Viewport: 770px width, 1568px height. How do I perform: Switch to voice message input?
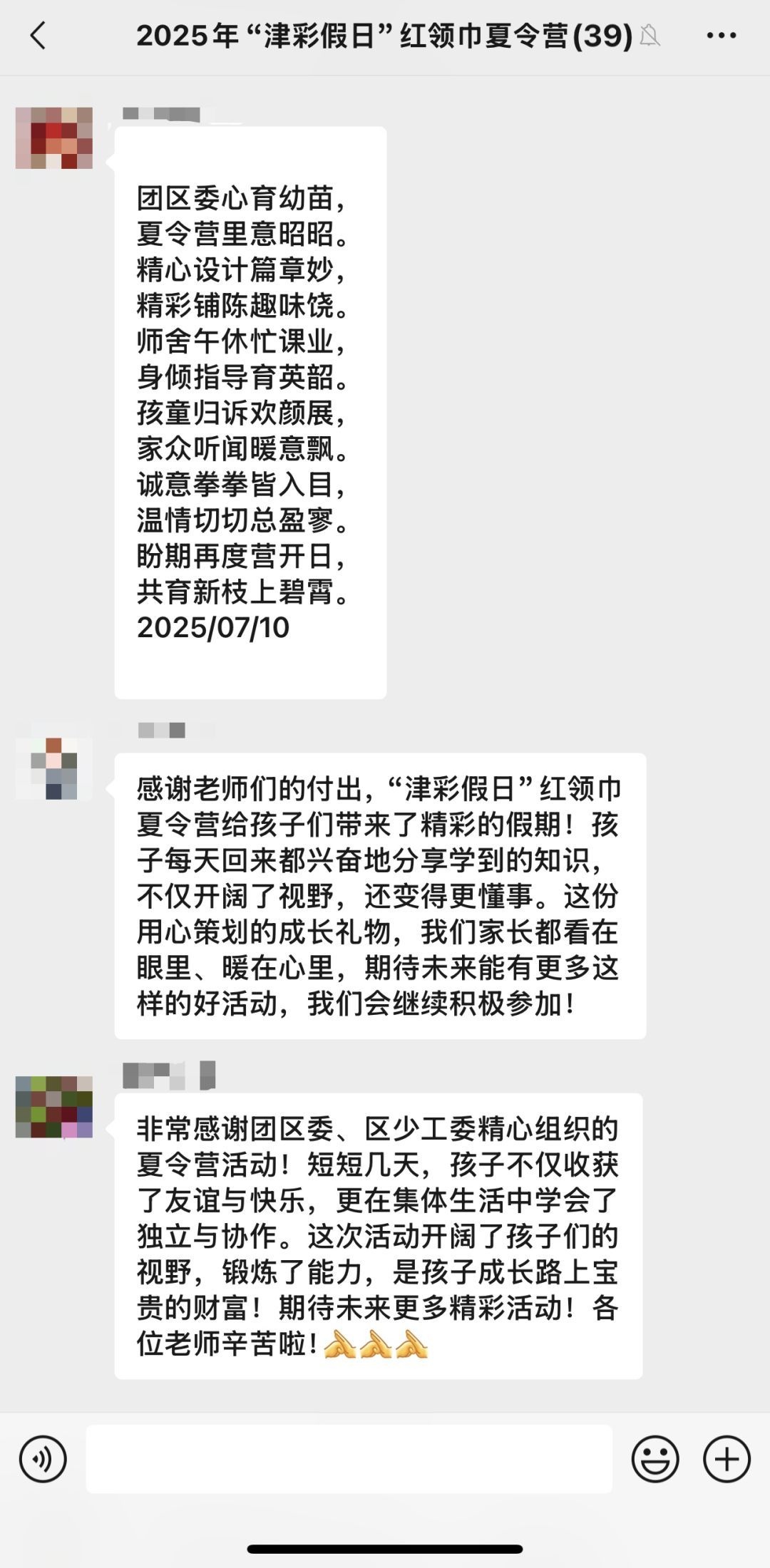(x=43, y=1459)
